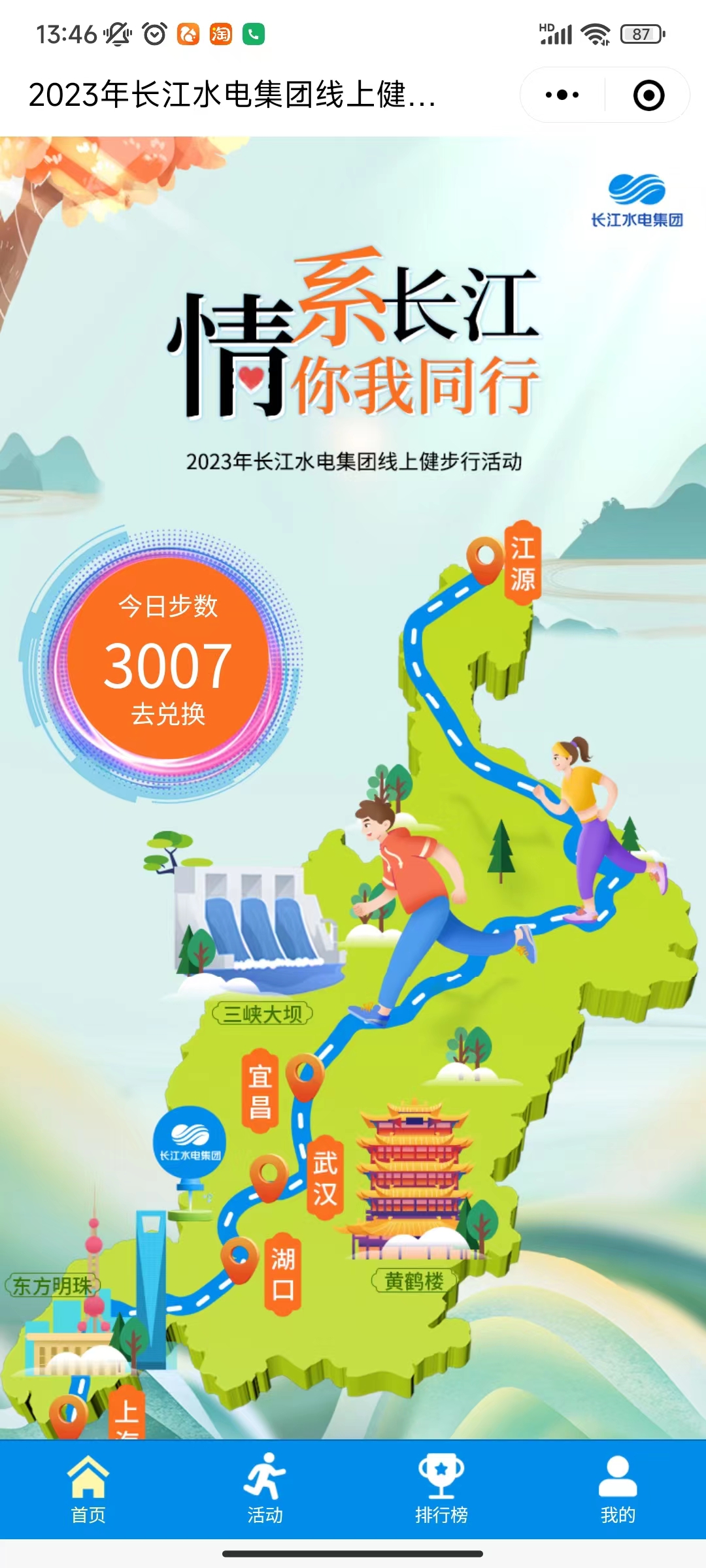Image resolution: width=706 pixels, height=1568 pixels.
Task: Tap 去兑换 to exchange today's steps
Action: (x=168, y=713)
